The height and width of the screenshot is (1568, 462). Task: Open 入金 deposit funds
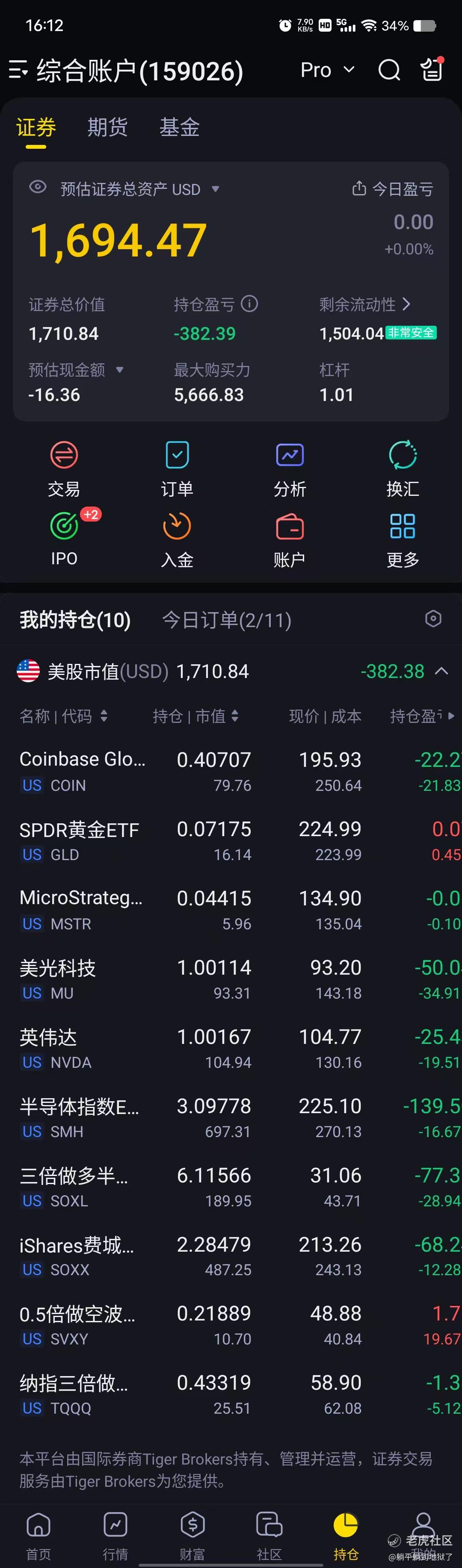coord(177,539)
